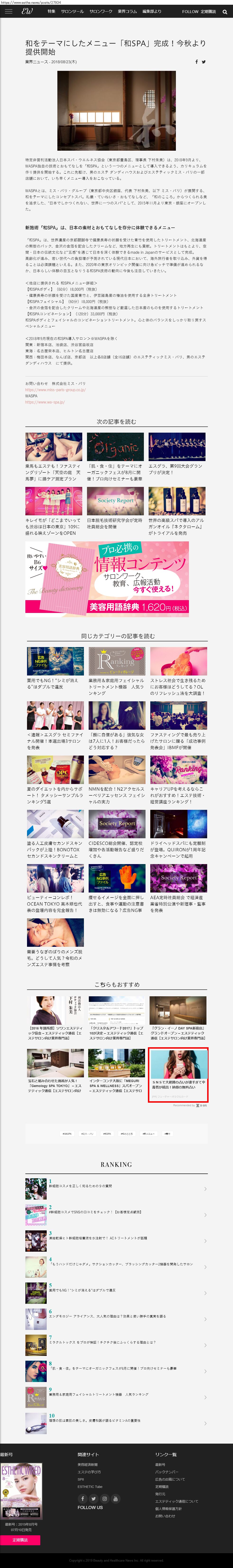Share this article on Twitter
This screenshot has height=1568, width=233.
pos(204,61)
